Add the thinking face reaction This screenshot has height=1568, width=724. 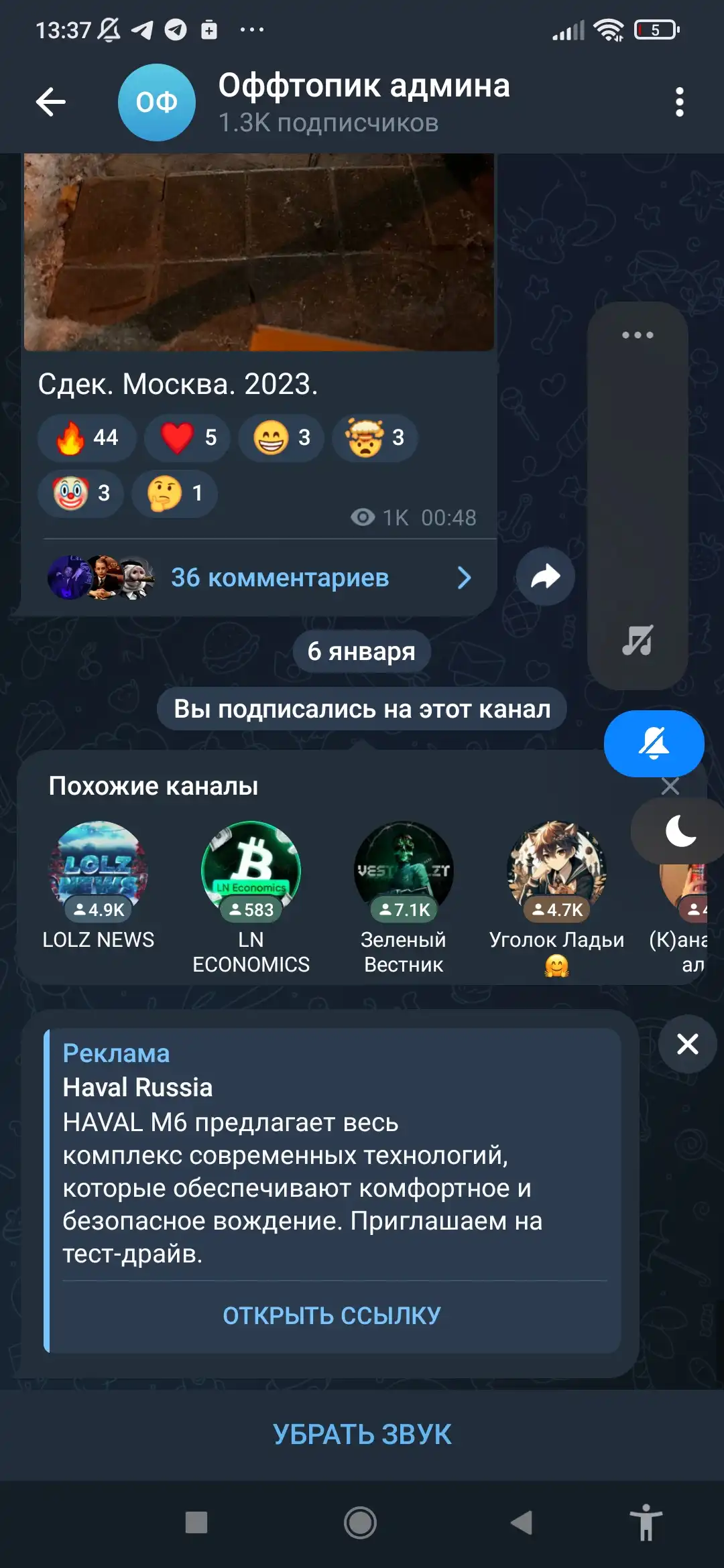tap(174, 493)
